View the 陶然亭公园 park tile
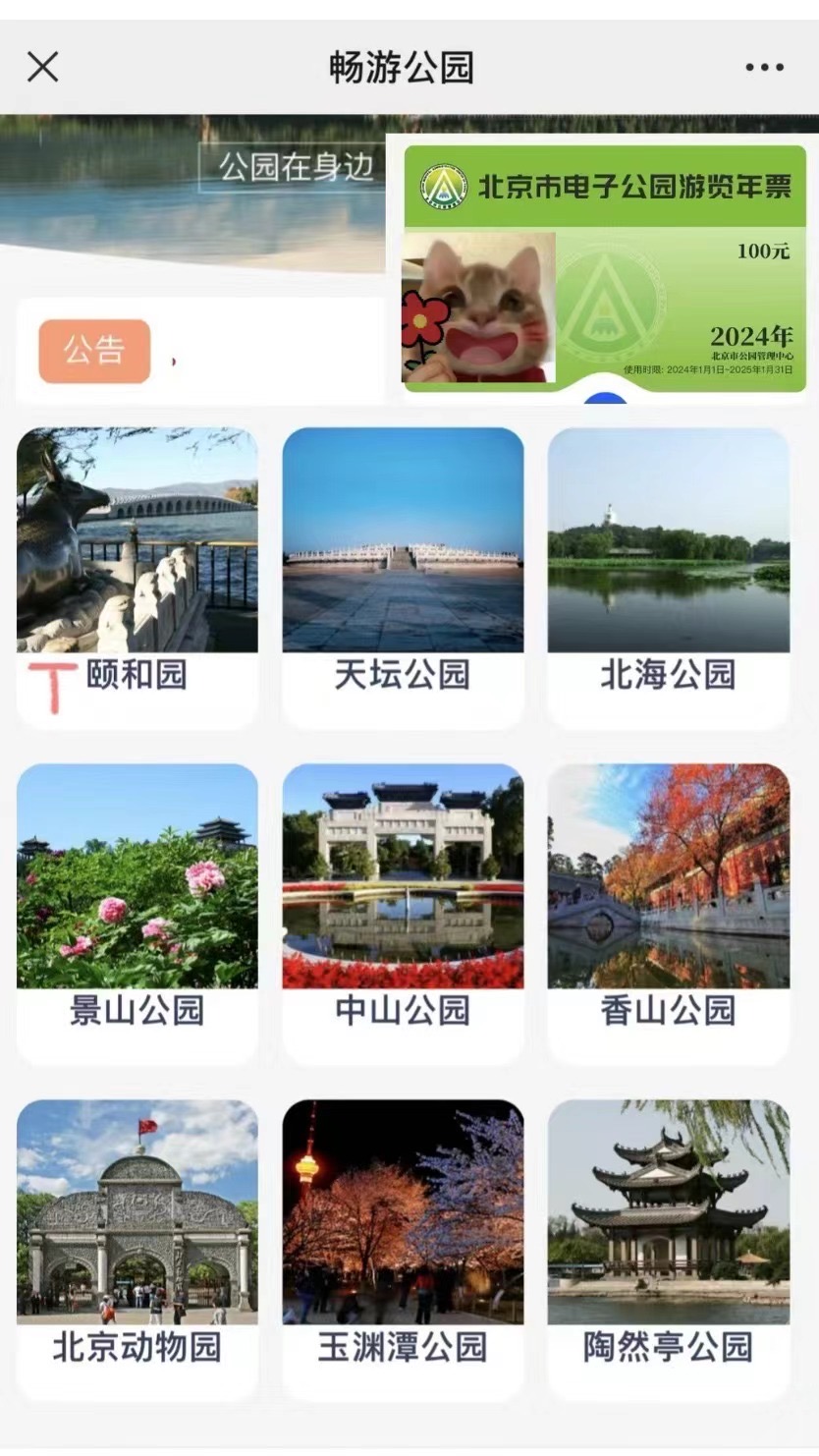The height and width of the screenshot is (1456, 819). pos(668,1248)
